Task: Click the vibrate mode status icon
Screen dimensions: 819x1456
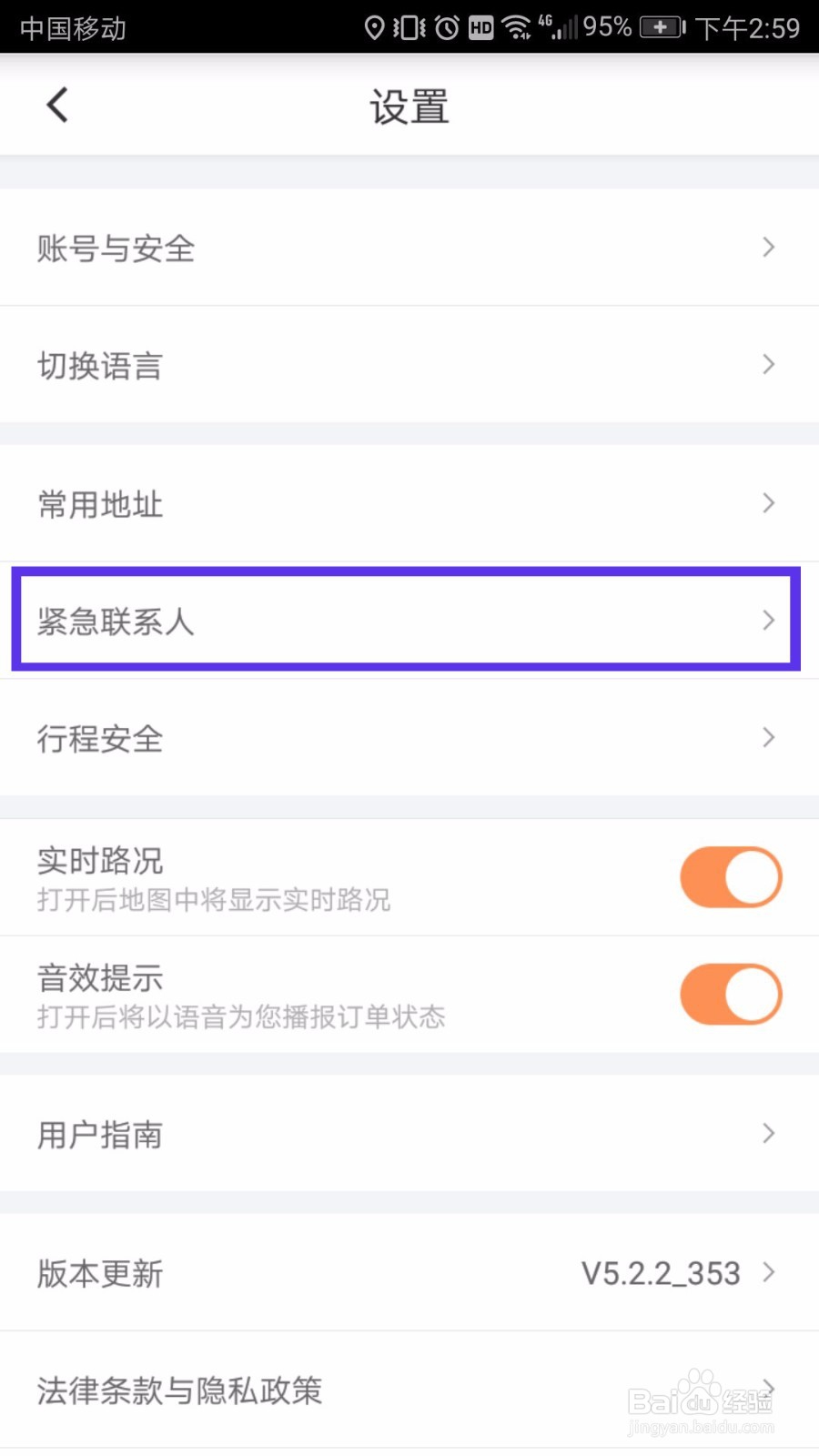Action: (x=409, y=26)
